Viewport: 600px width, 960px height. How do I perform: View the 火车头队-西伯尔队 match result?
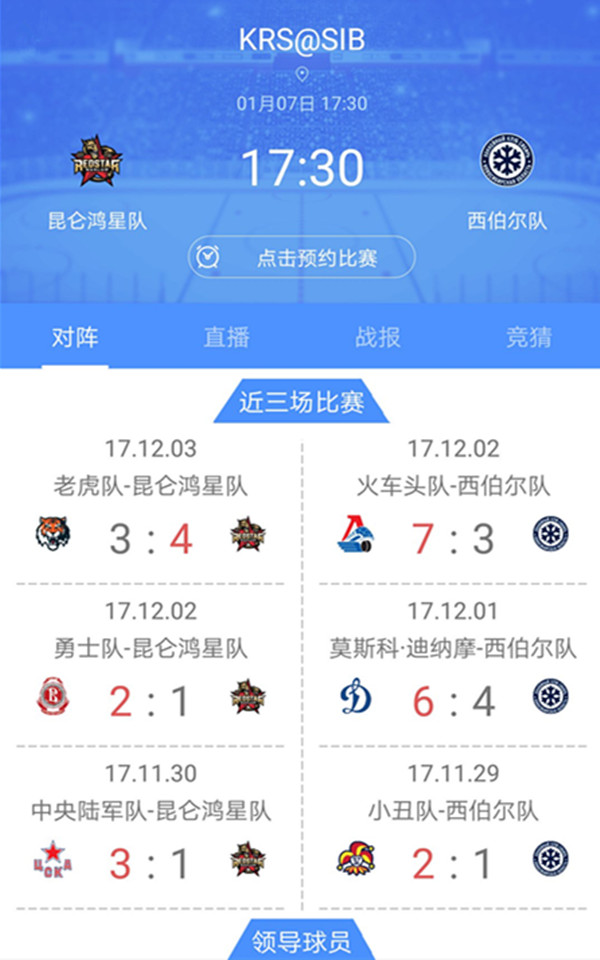(453, 508)
